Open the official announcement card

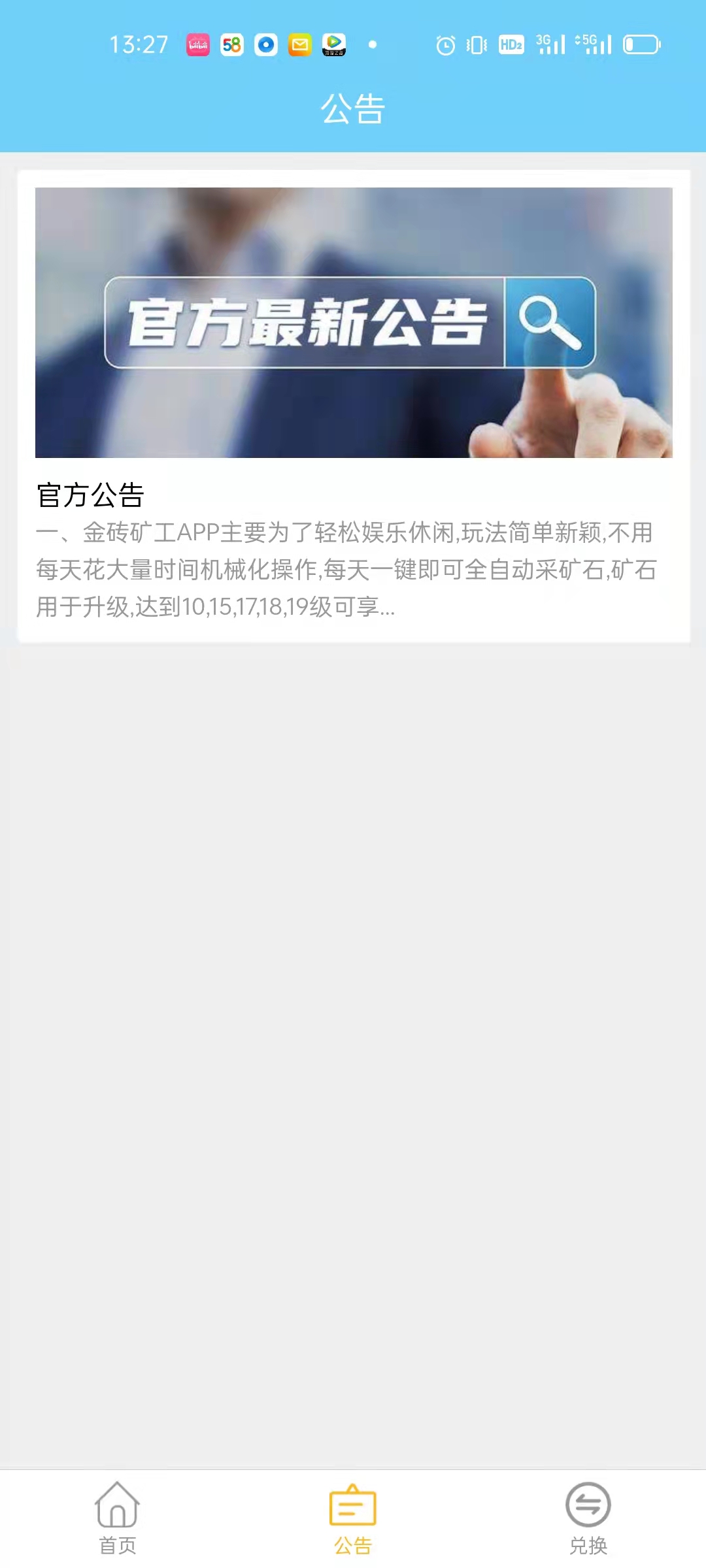(353, 405)
